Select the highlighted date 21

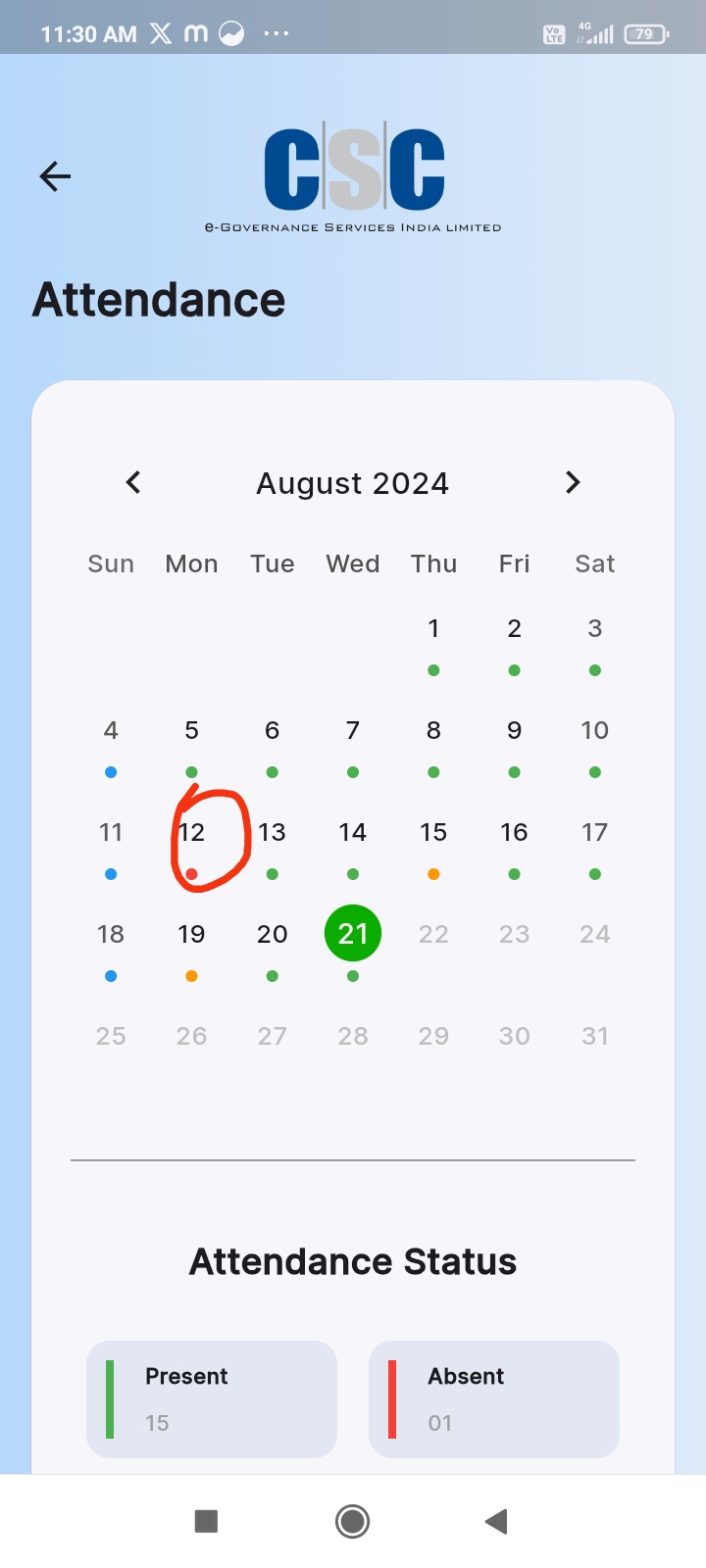point(353,933)
